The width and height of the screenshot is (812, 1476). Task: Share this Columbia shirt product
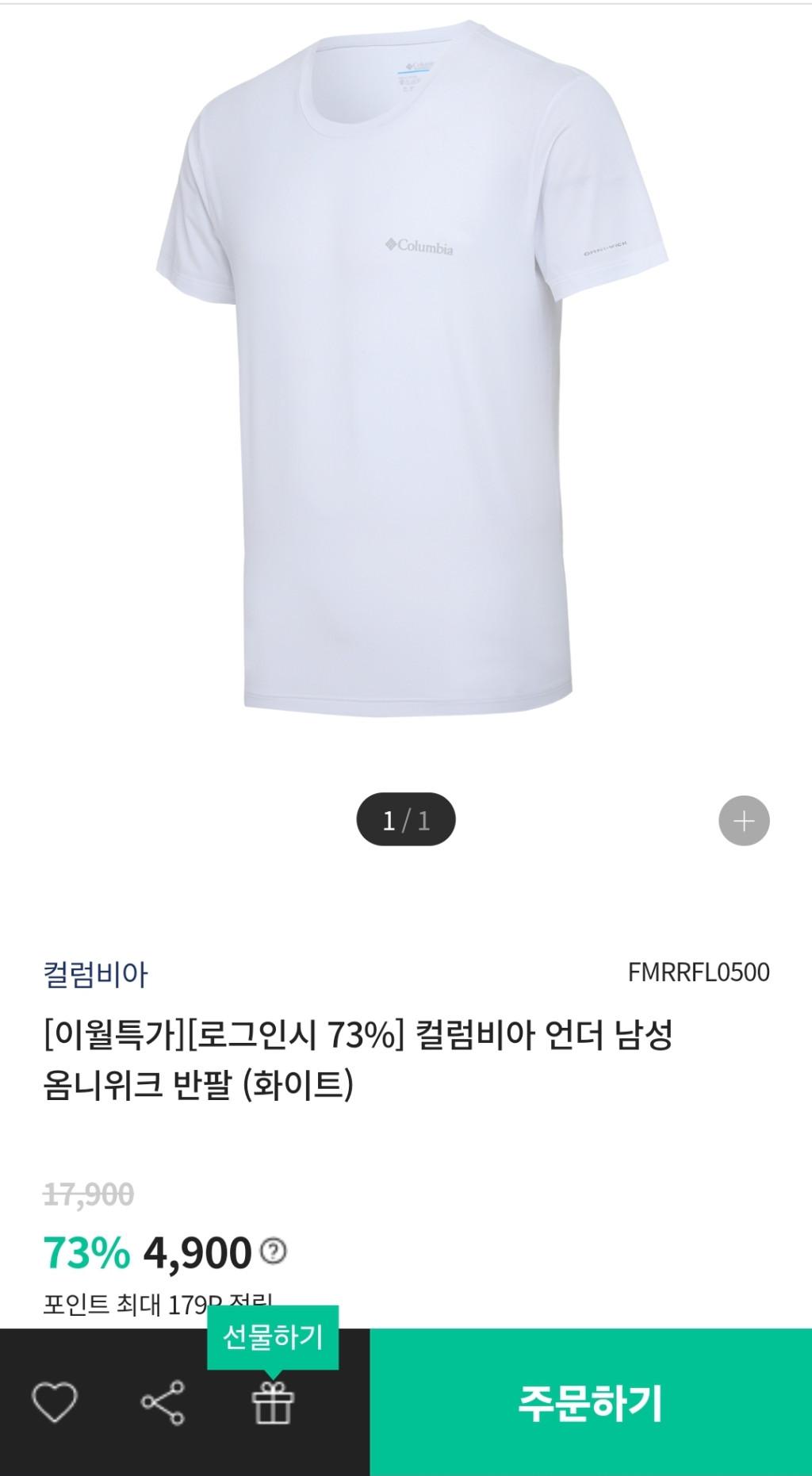point(163,1401)
